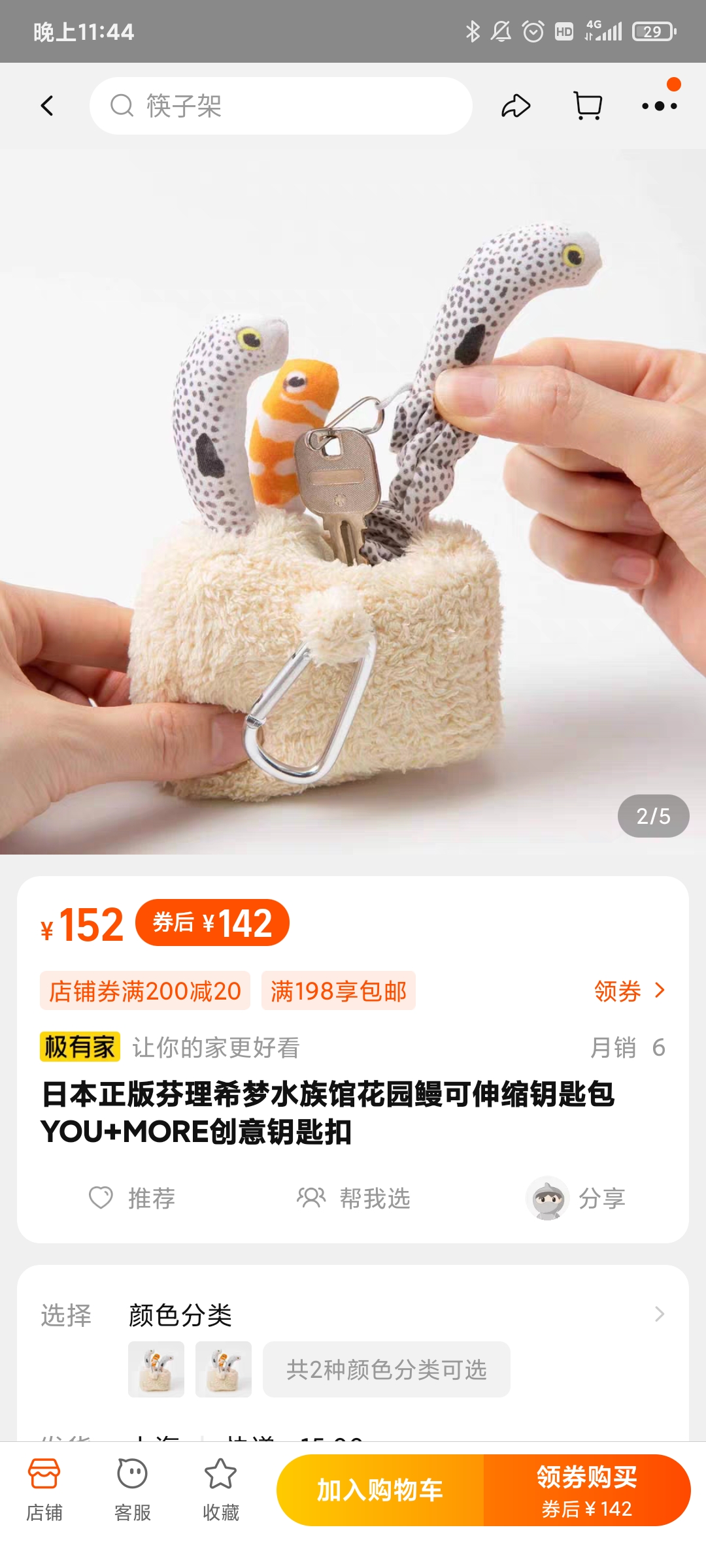
Task: Visit the 店铺 store page
Action: (x=44, y=1490)
